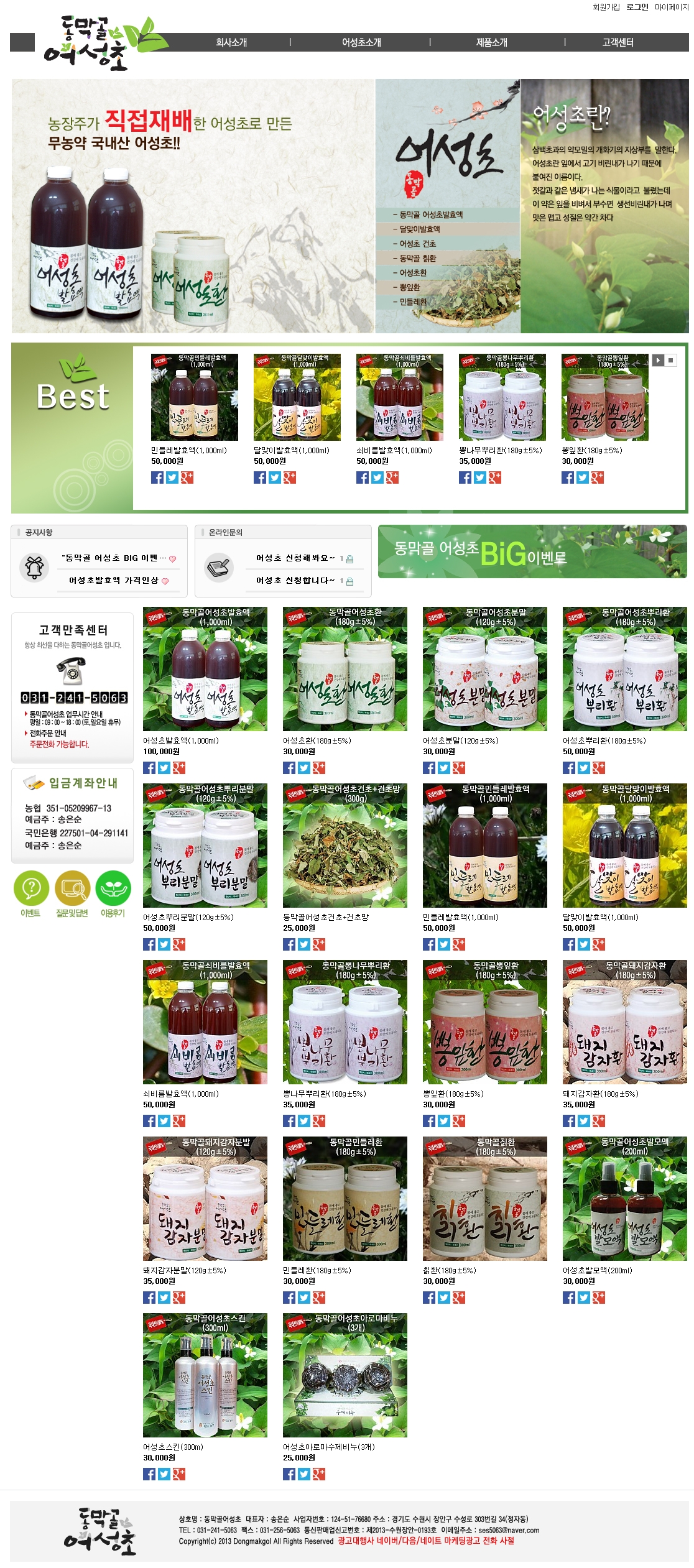Open the 회원가입 sign-up link
This screenshot has width=694, height=1568.
[606, 7]
